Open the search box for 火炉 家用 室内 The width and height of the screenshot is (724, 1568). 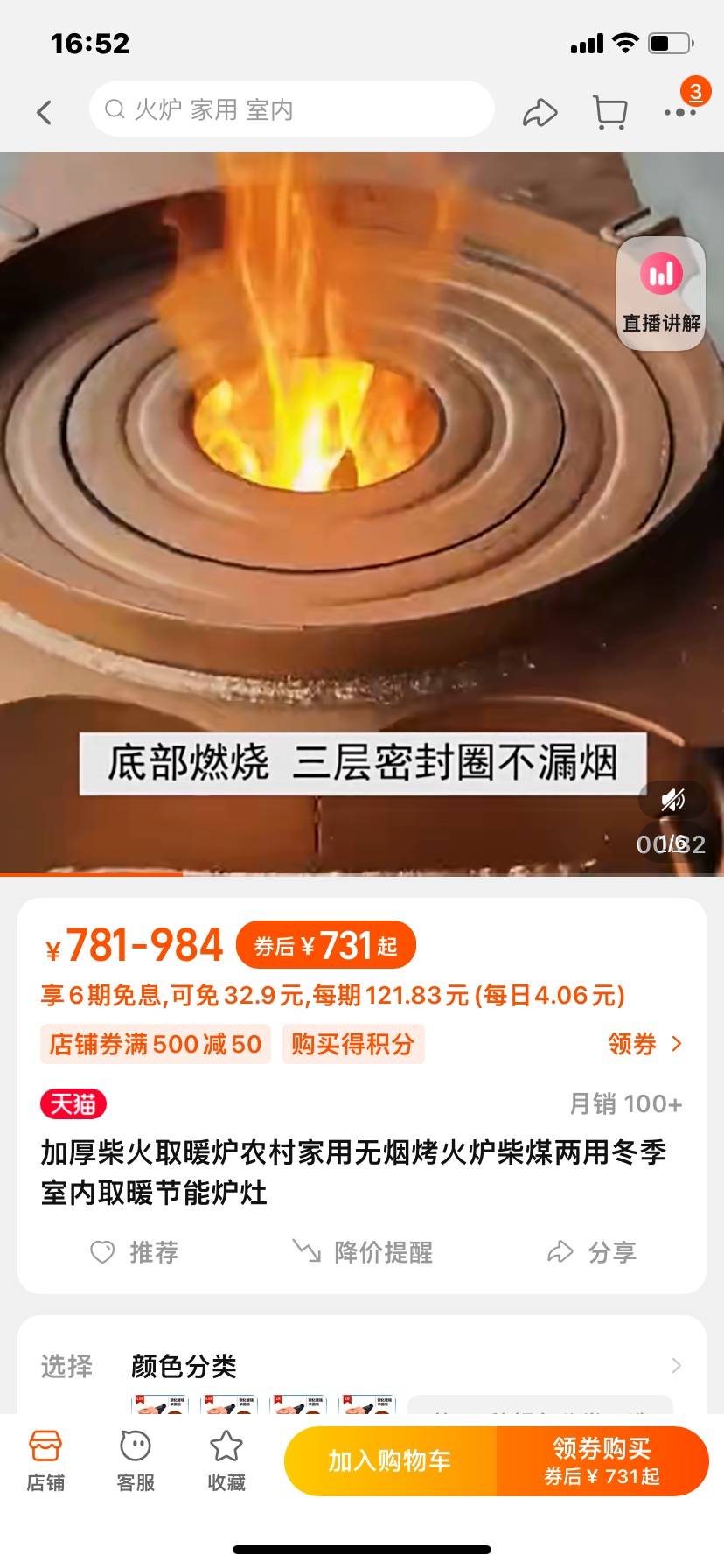pyautogui.click(x=291, y=109)
